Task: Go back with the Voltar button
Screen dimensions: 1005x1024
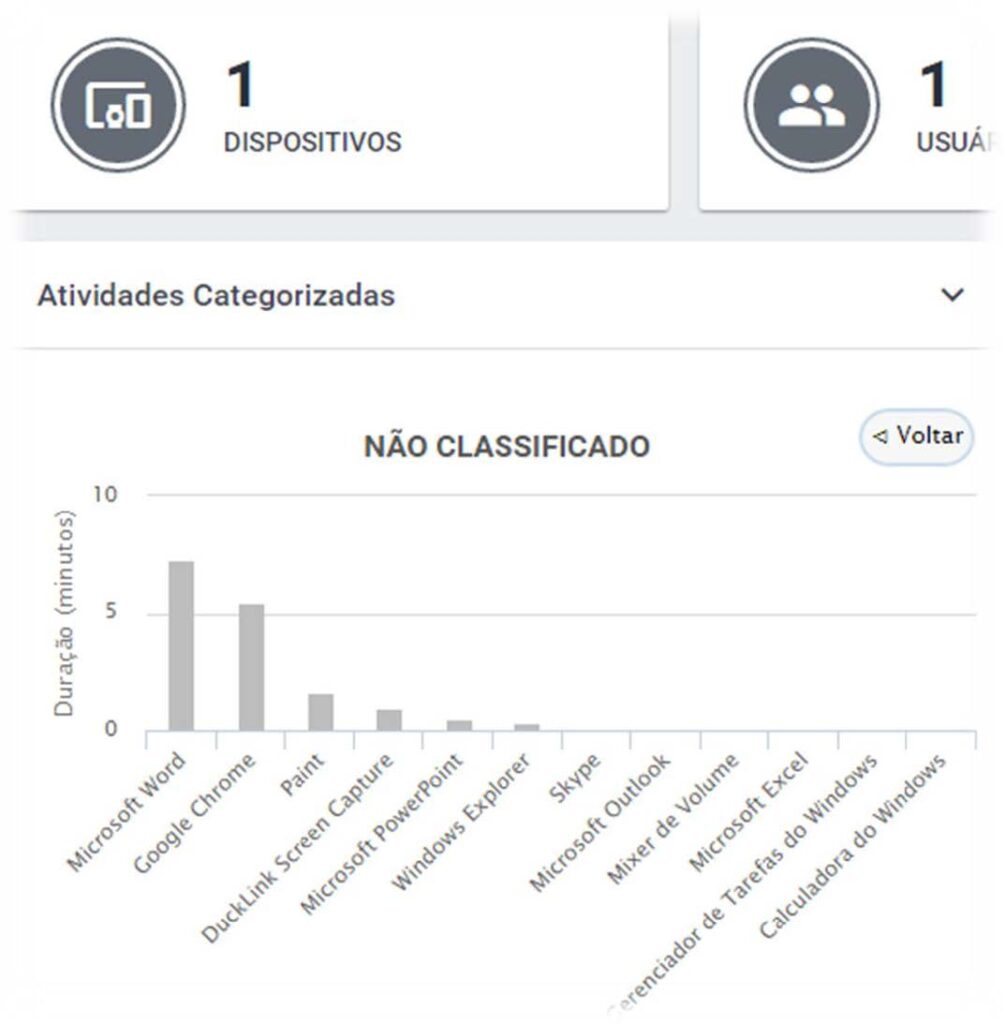Action: [x=917, y=437]
